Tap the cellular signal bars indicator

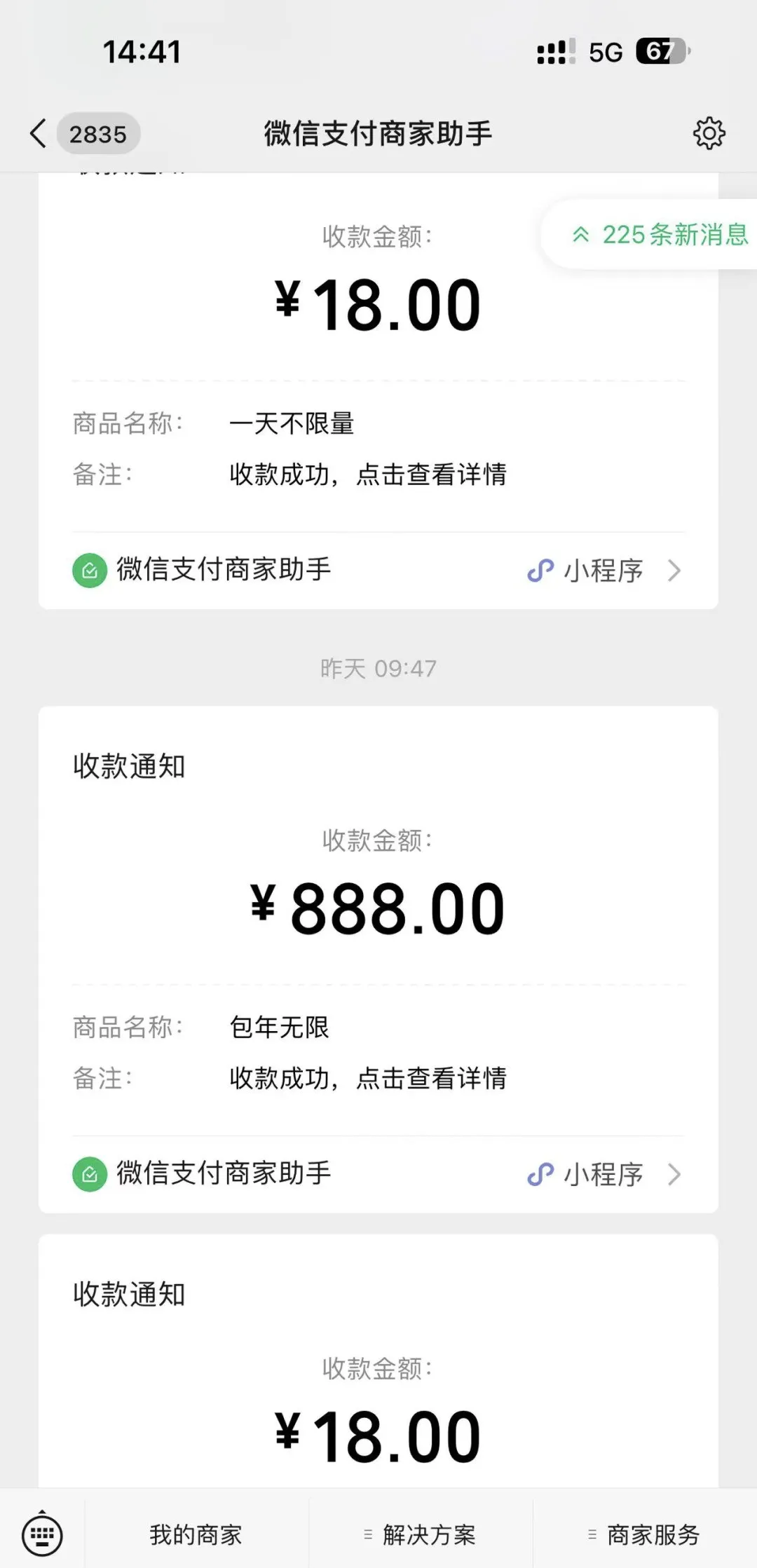[553, 51]
